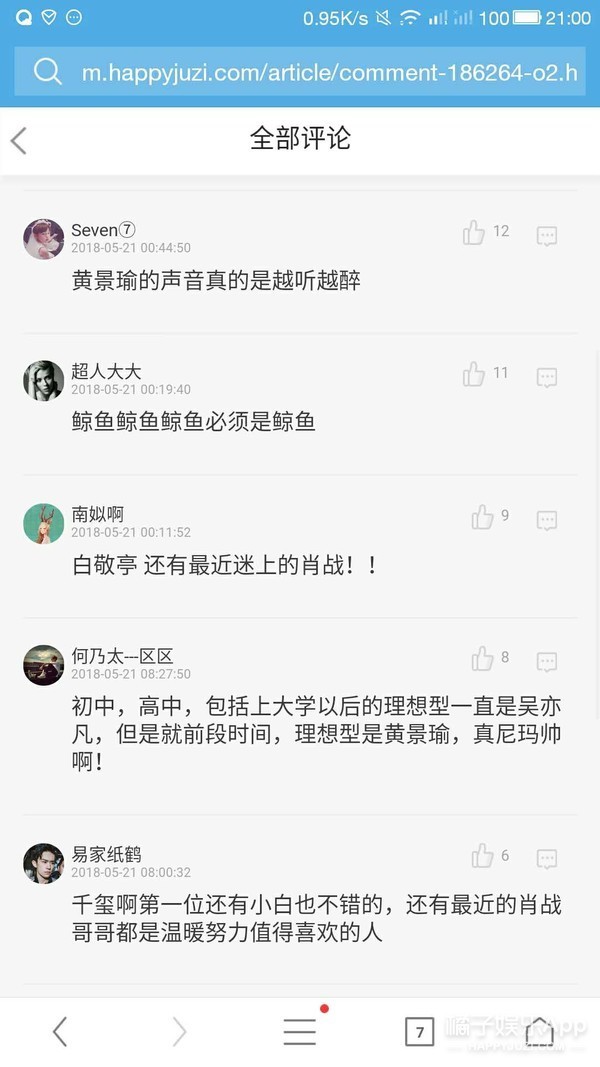Open the browser tabs switcher showing 7
600x1067 pixels.
tap(419, 1032)
